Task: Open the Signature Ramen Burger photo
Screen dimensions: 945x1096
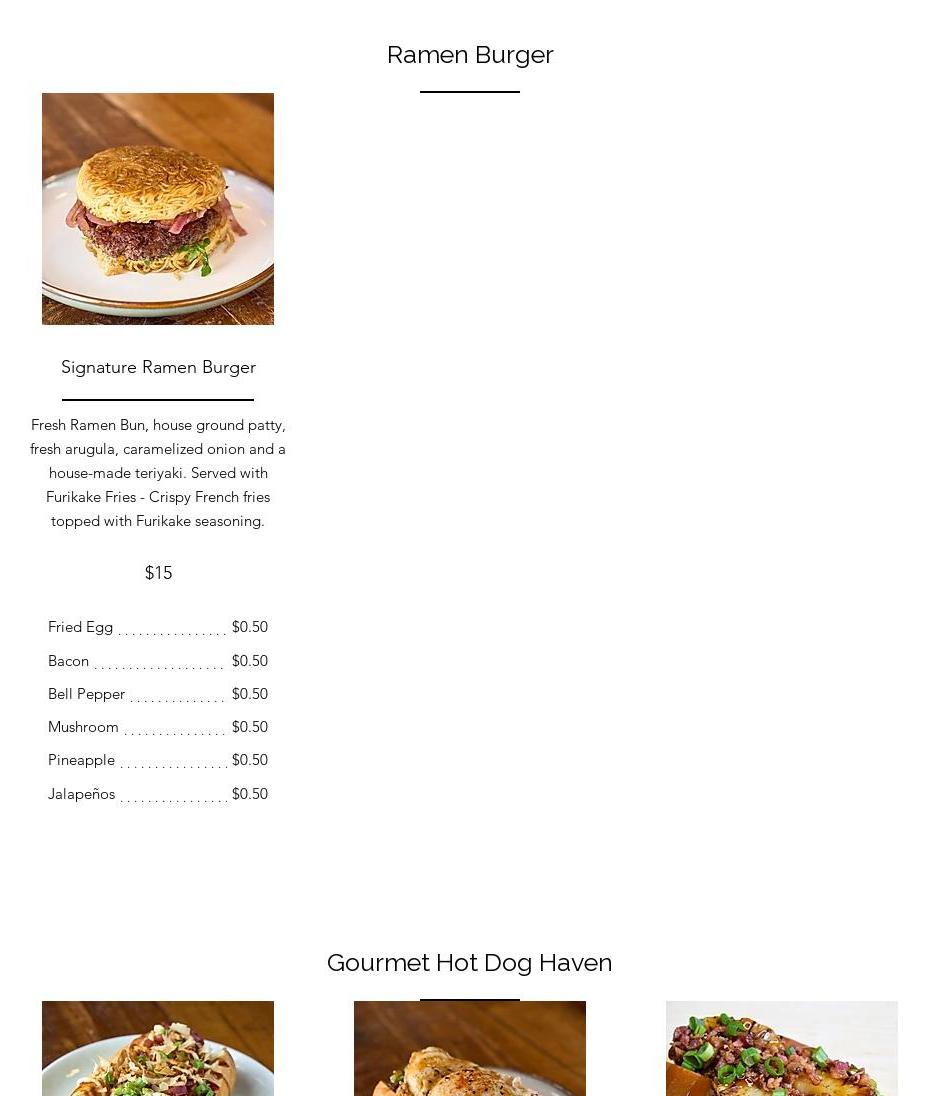Action: pyautogui.click(x=158, y=209)
